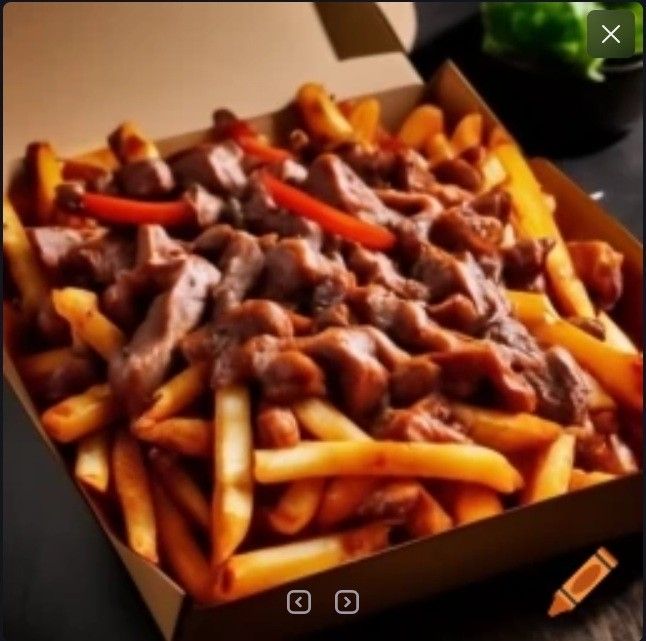Screen dimensions: 646x641
Task: Go to the previous image
Action: (x=299, y=601)
